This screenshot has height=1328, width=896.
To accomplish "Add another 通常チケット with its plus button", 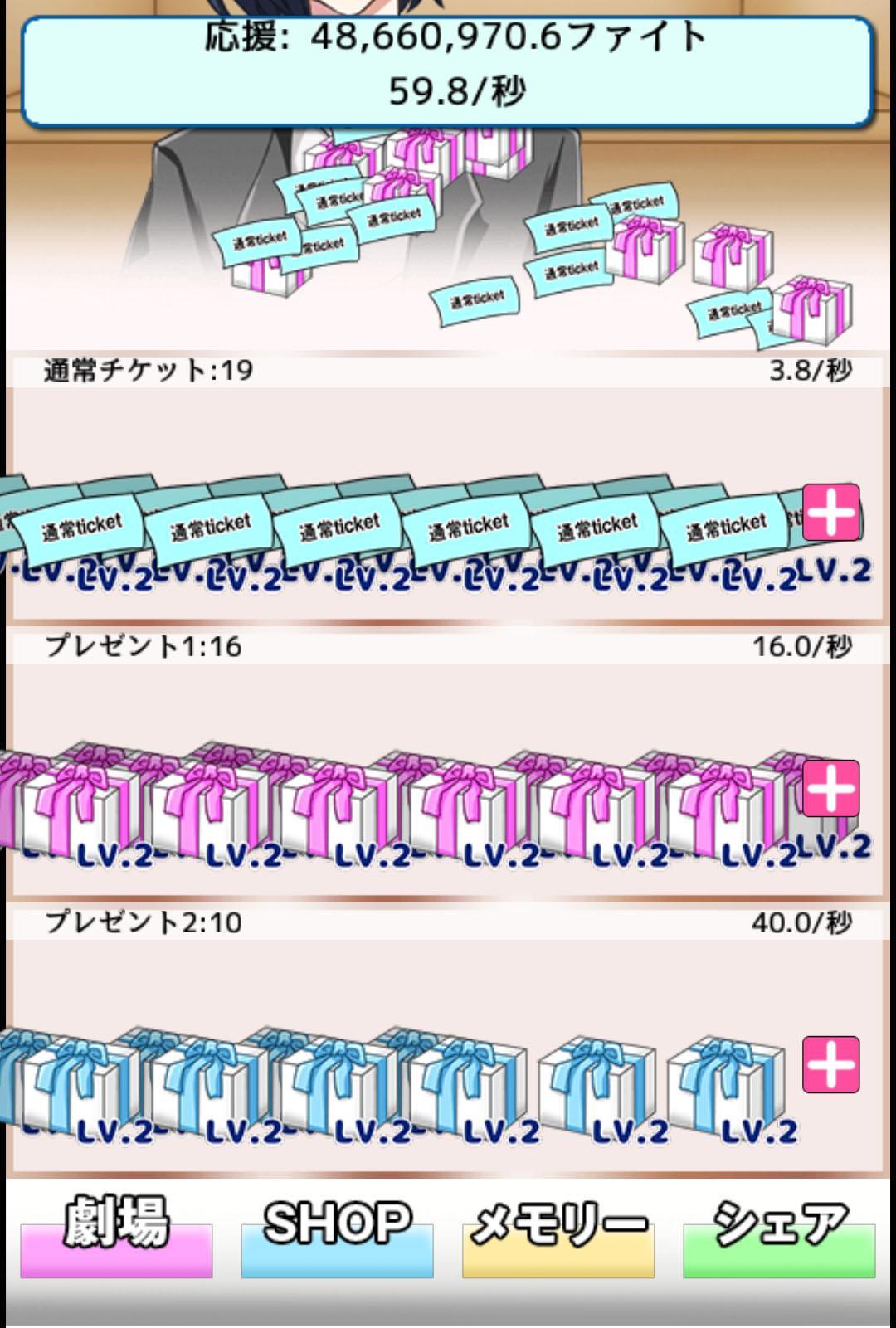I will point(830,512).
